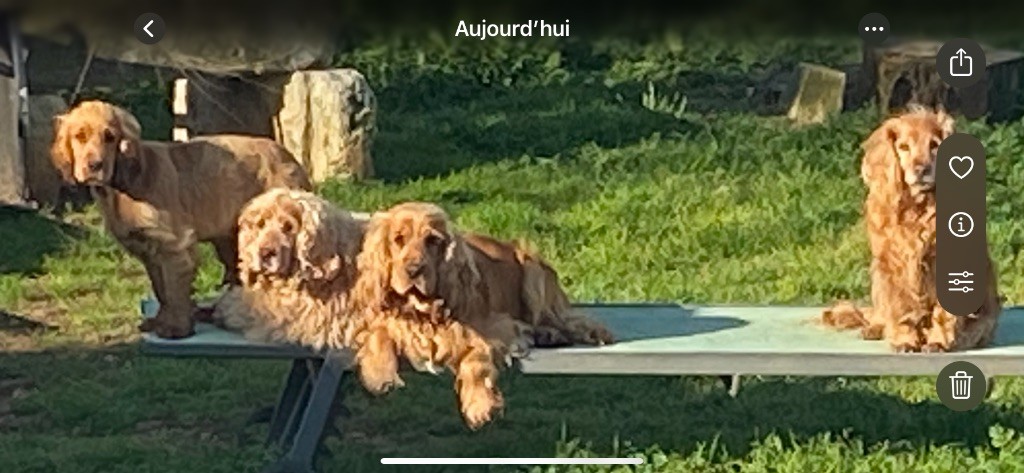This screenshot has width=1024, height=473.
Task: Go back to the photo library
Action: point(149,28)
